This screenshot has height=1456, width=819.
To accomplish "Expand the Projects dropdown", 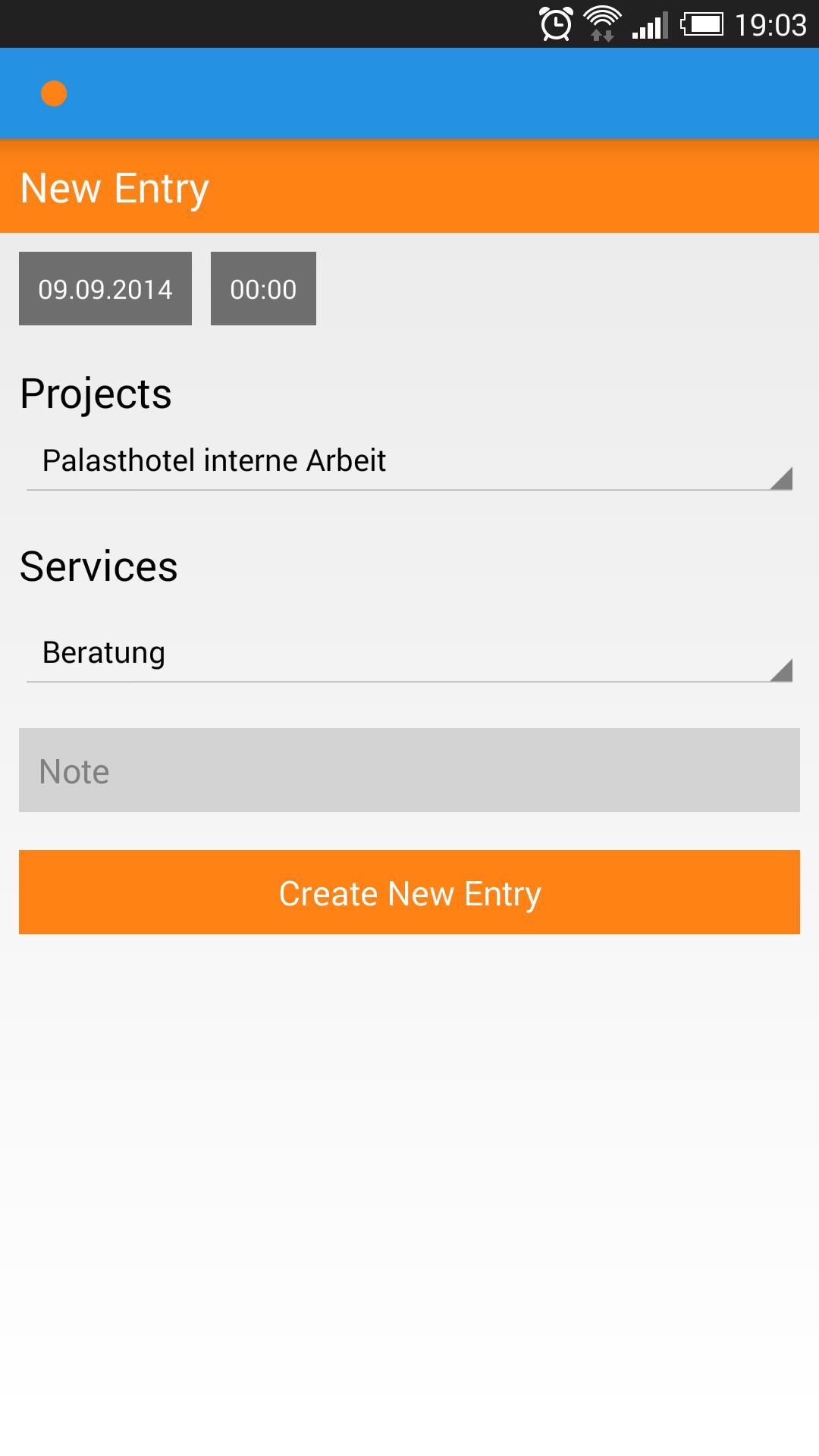I will 409,461.
